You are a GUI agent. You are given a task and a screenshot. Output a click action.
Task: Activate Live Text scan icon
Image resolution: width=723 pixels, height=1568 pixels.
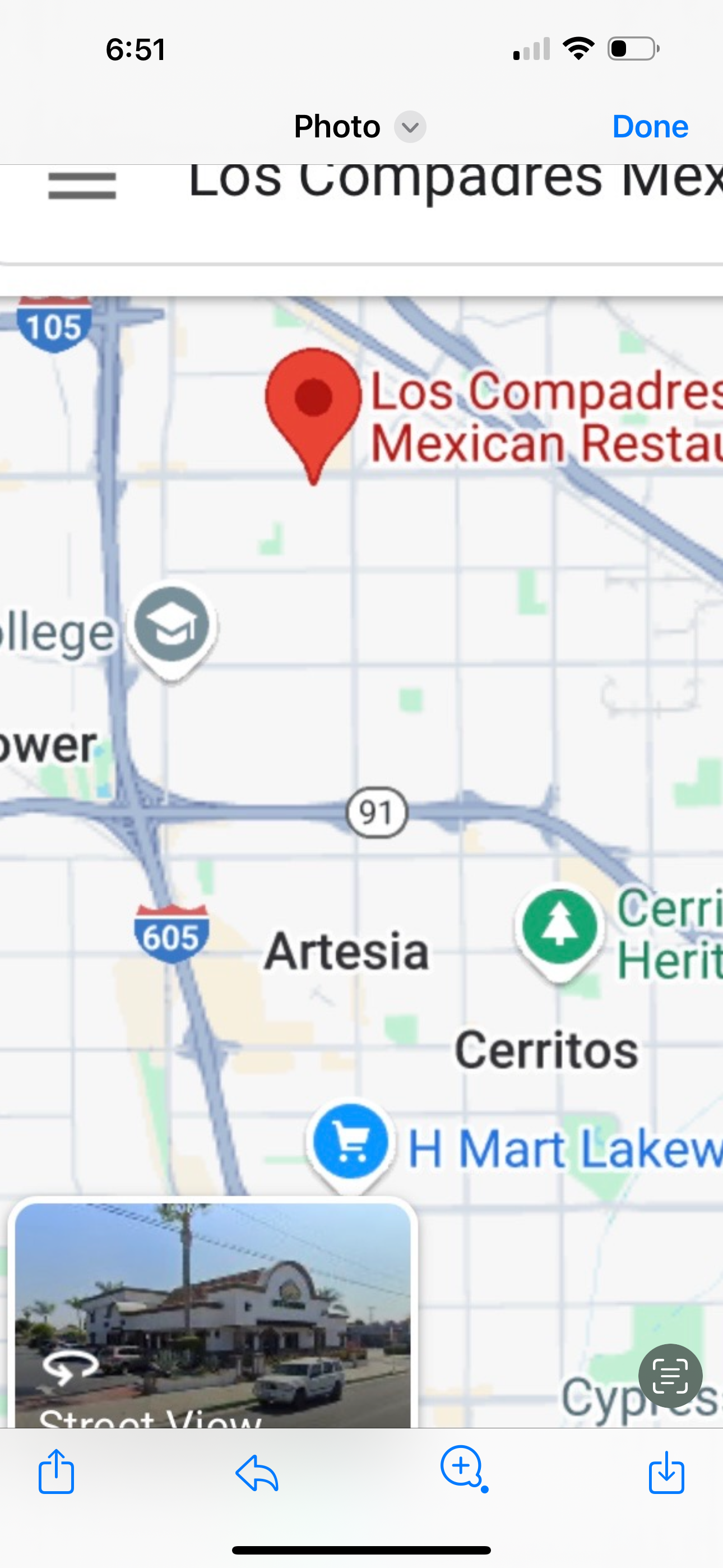point(670,1376)
